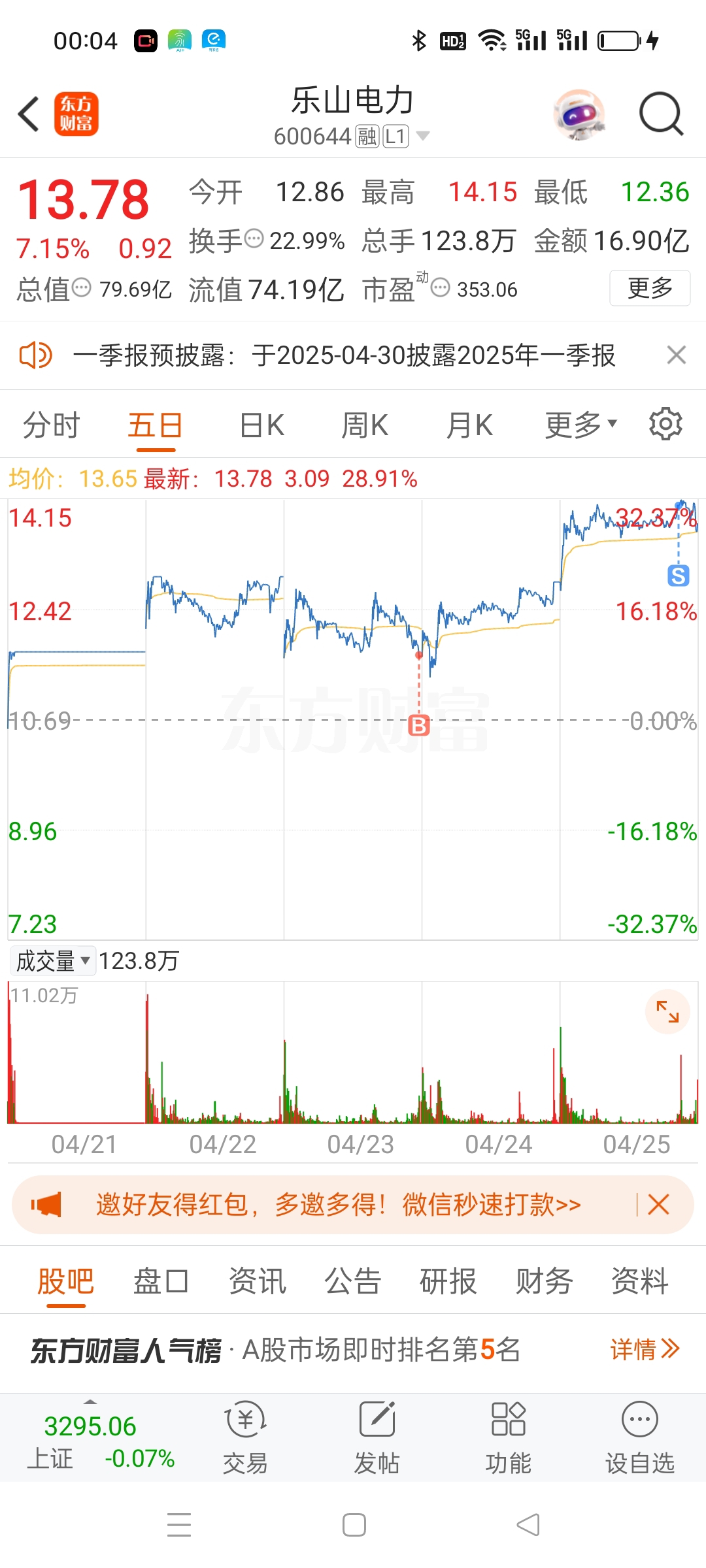Select the 周K chart tab
Viewport: 706px width, 1568px height.
[x=365, y=425]
